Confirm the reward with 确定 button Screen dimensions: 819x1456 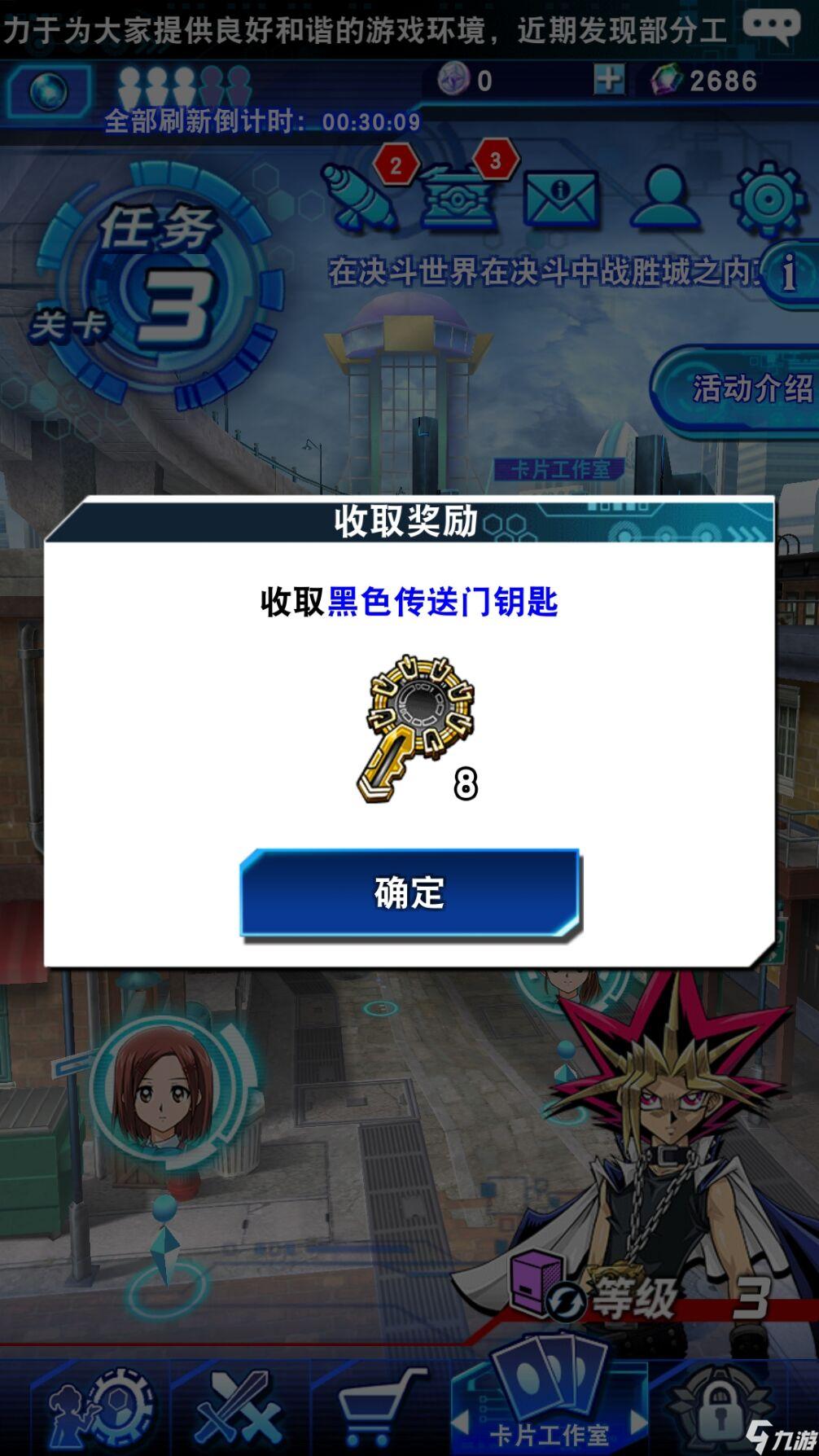pos(409,893)
